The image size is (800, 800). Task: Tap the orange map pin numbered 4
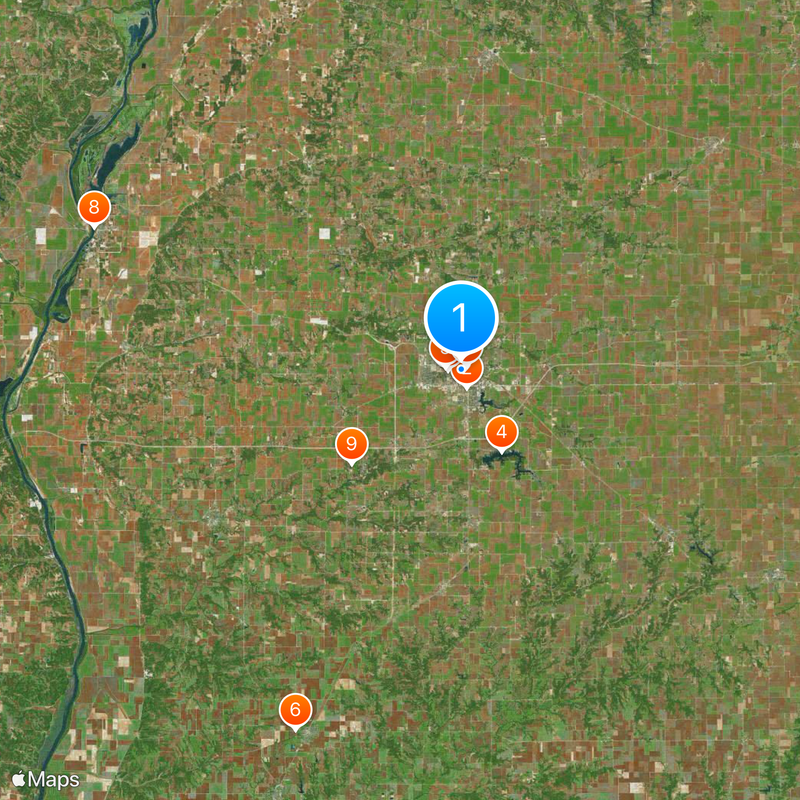click(x=502, y=433)
